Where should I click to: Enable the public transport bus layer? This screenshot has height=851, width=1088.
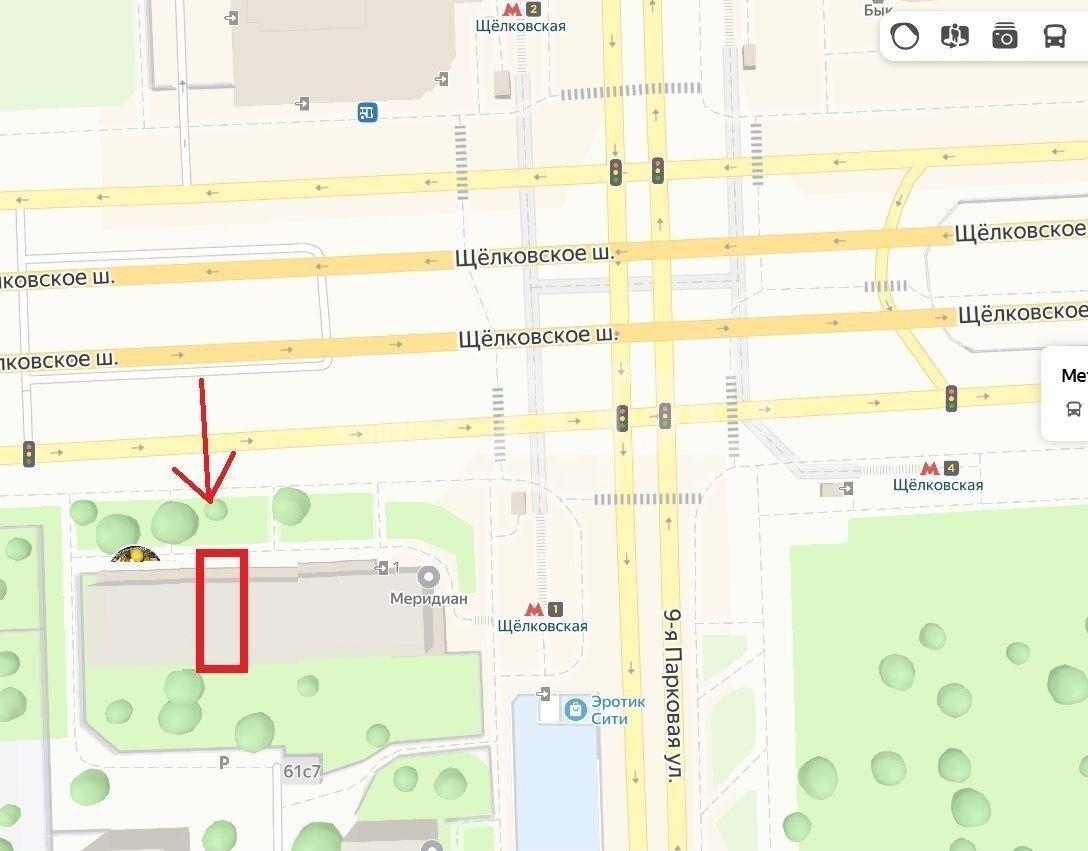pos(1055,37)
